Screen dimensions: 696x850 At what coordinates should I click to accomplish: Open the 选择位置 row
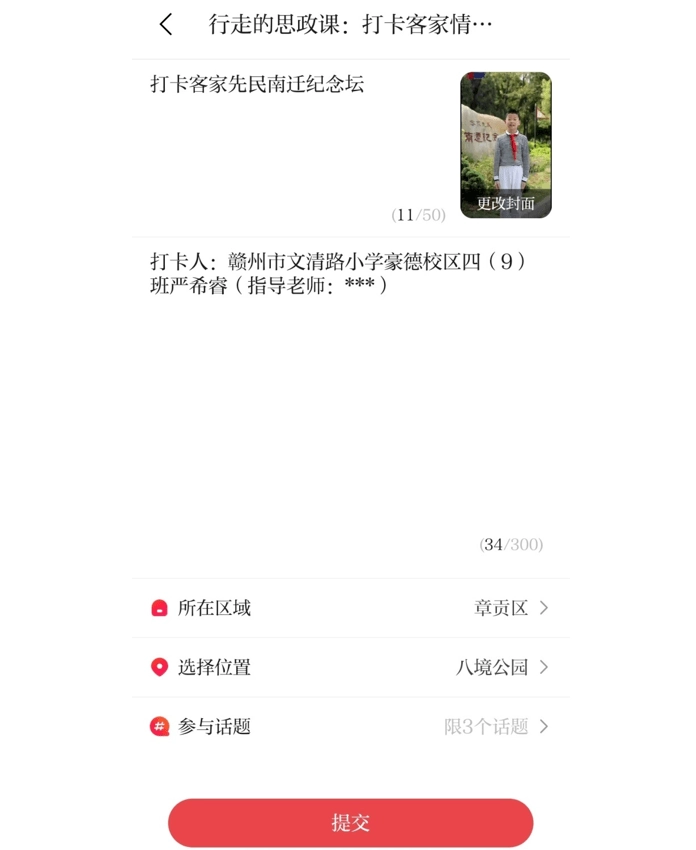coord(350,667)
